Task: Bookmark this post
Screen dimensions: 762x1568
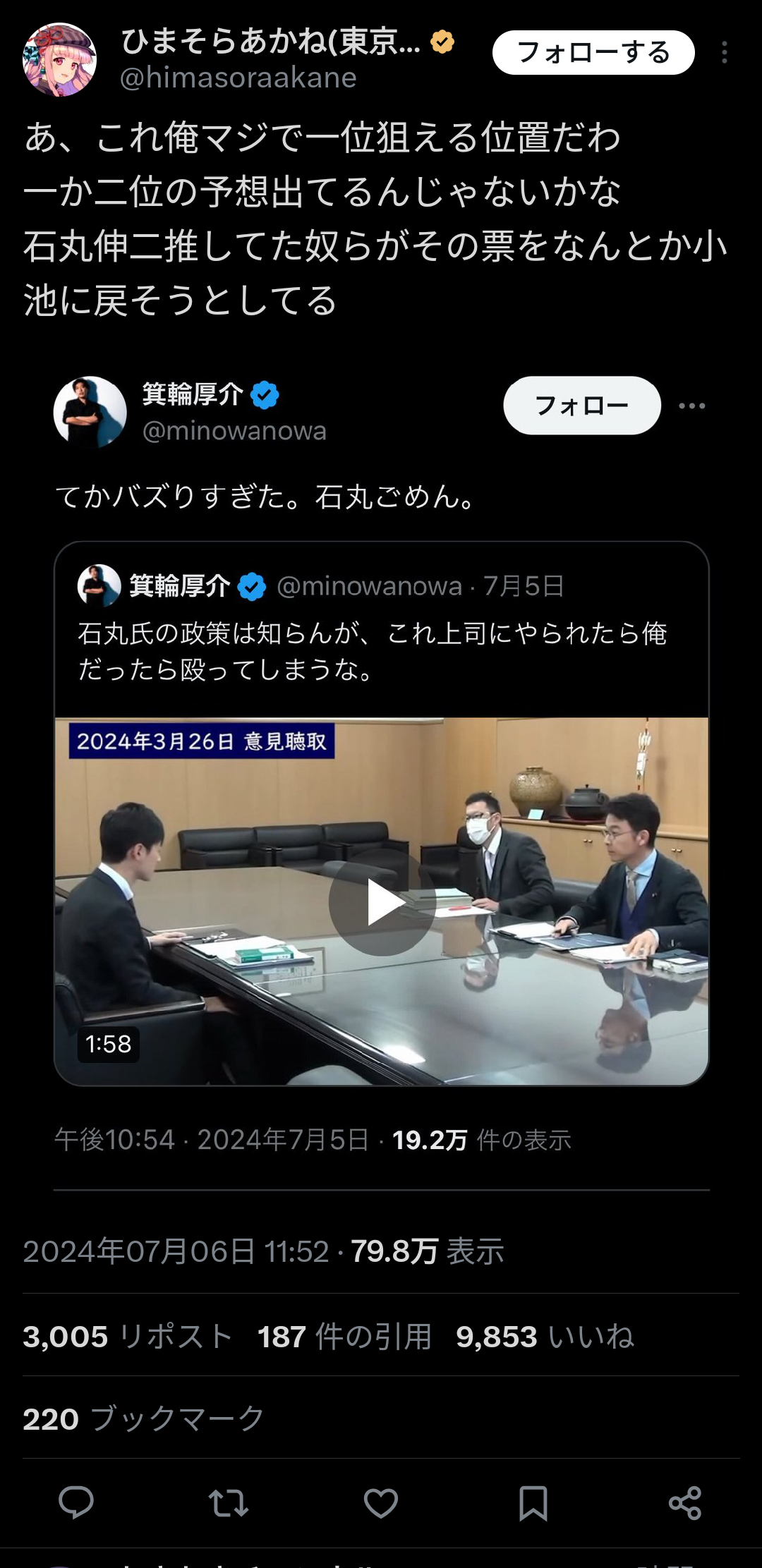Action: (533, 1502)
